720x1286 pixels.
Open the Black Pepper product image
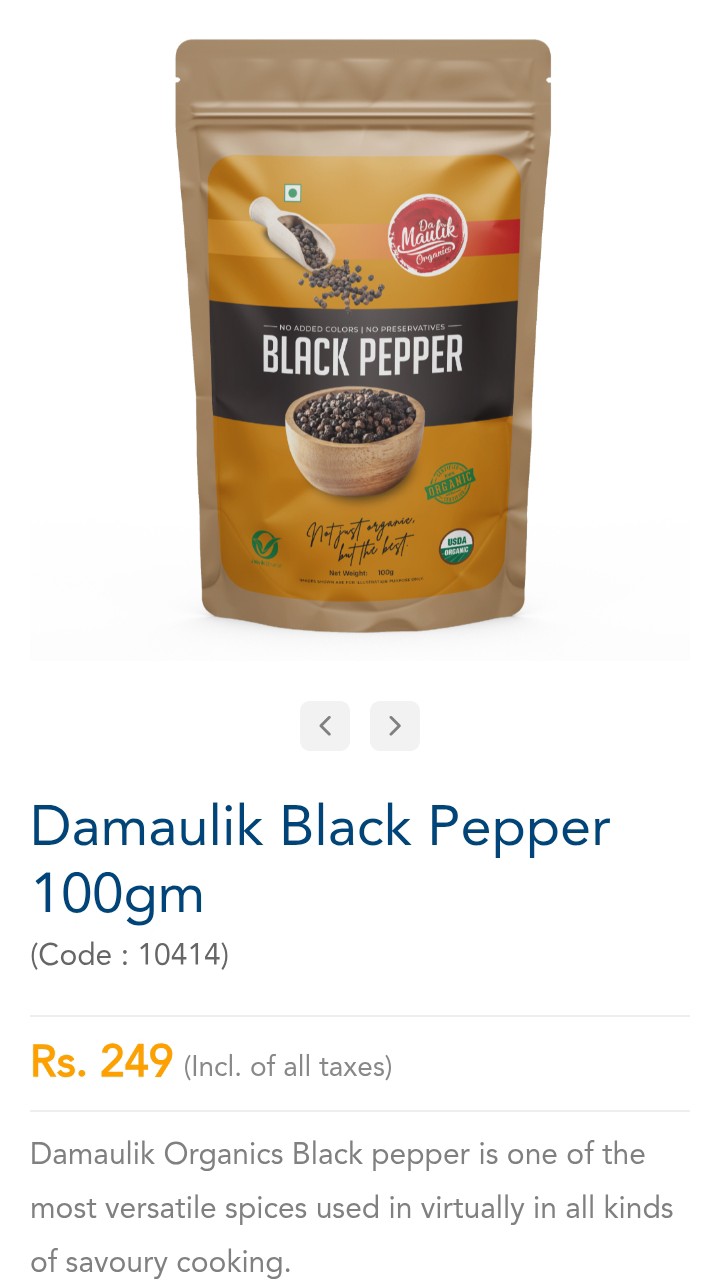click(x=362, y=340)
